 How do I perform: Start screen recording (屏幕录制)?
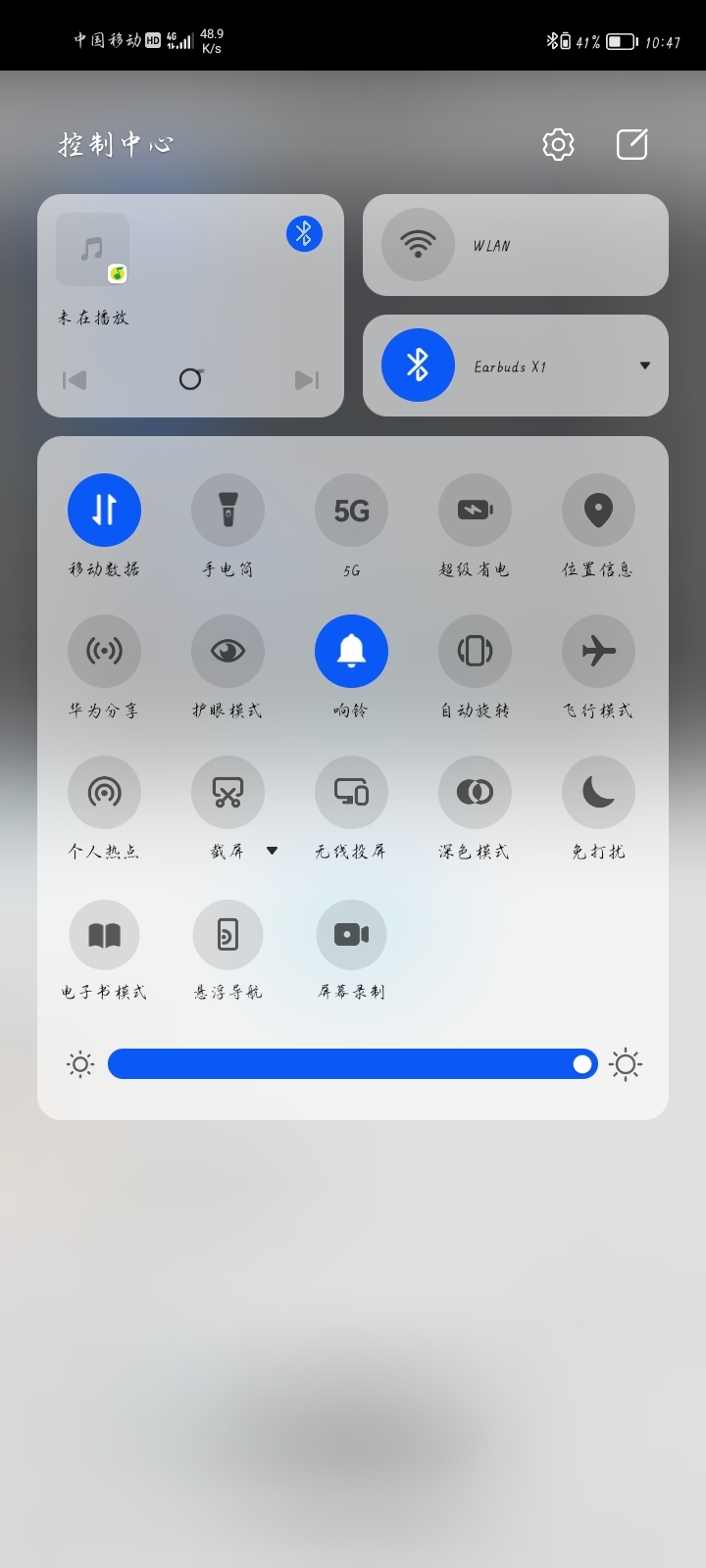(x=351, y=934)
